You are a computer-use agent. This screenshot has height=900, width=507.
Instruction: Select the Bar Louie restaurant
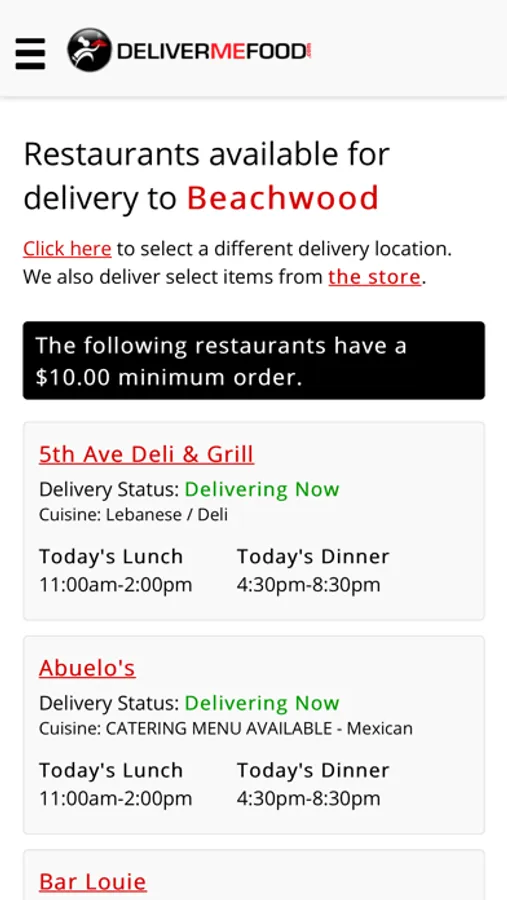point(93,881)
